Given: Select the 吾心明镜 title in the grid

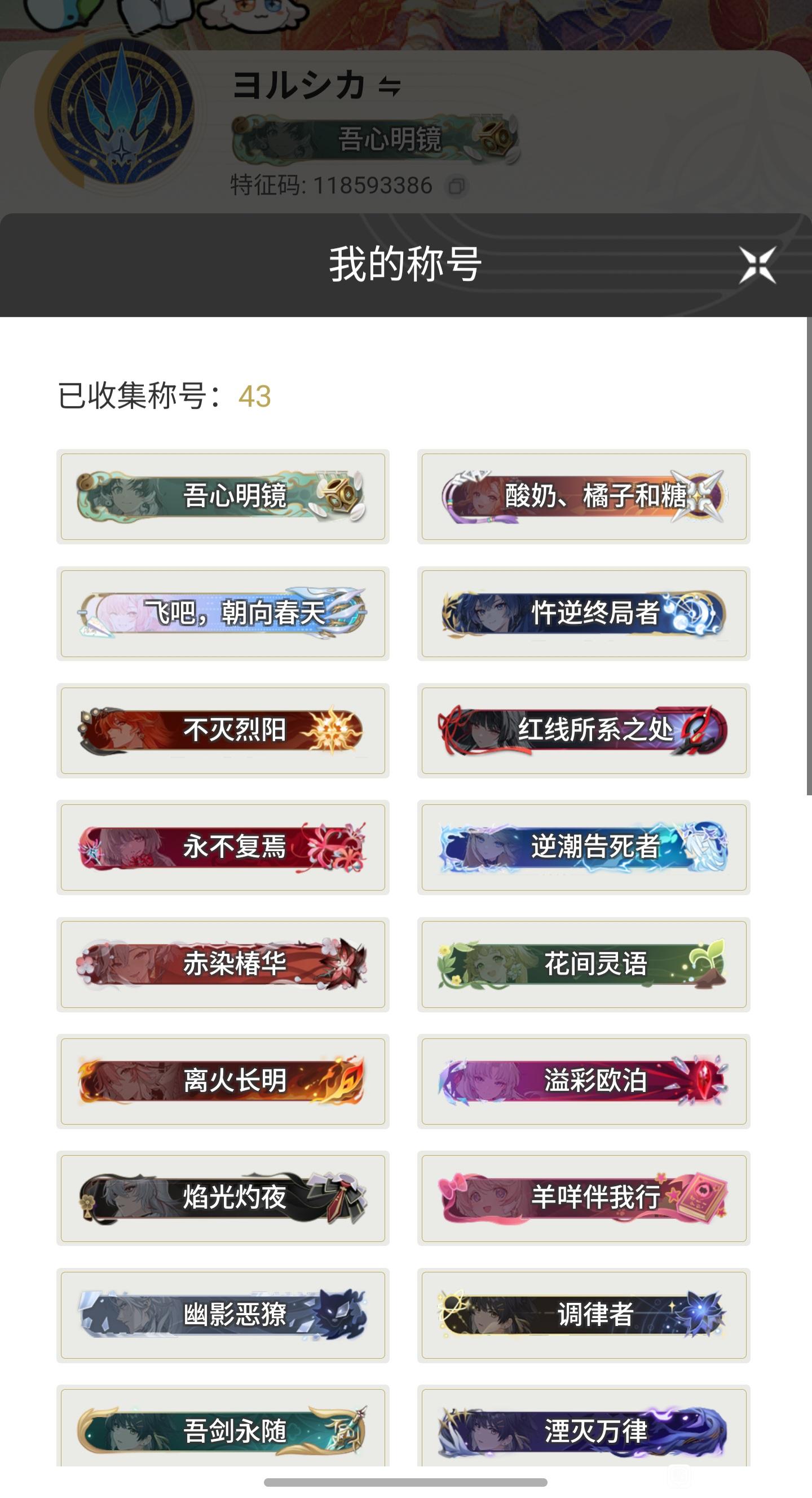Looking at the screenshot, I should (223, 496).
